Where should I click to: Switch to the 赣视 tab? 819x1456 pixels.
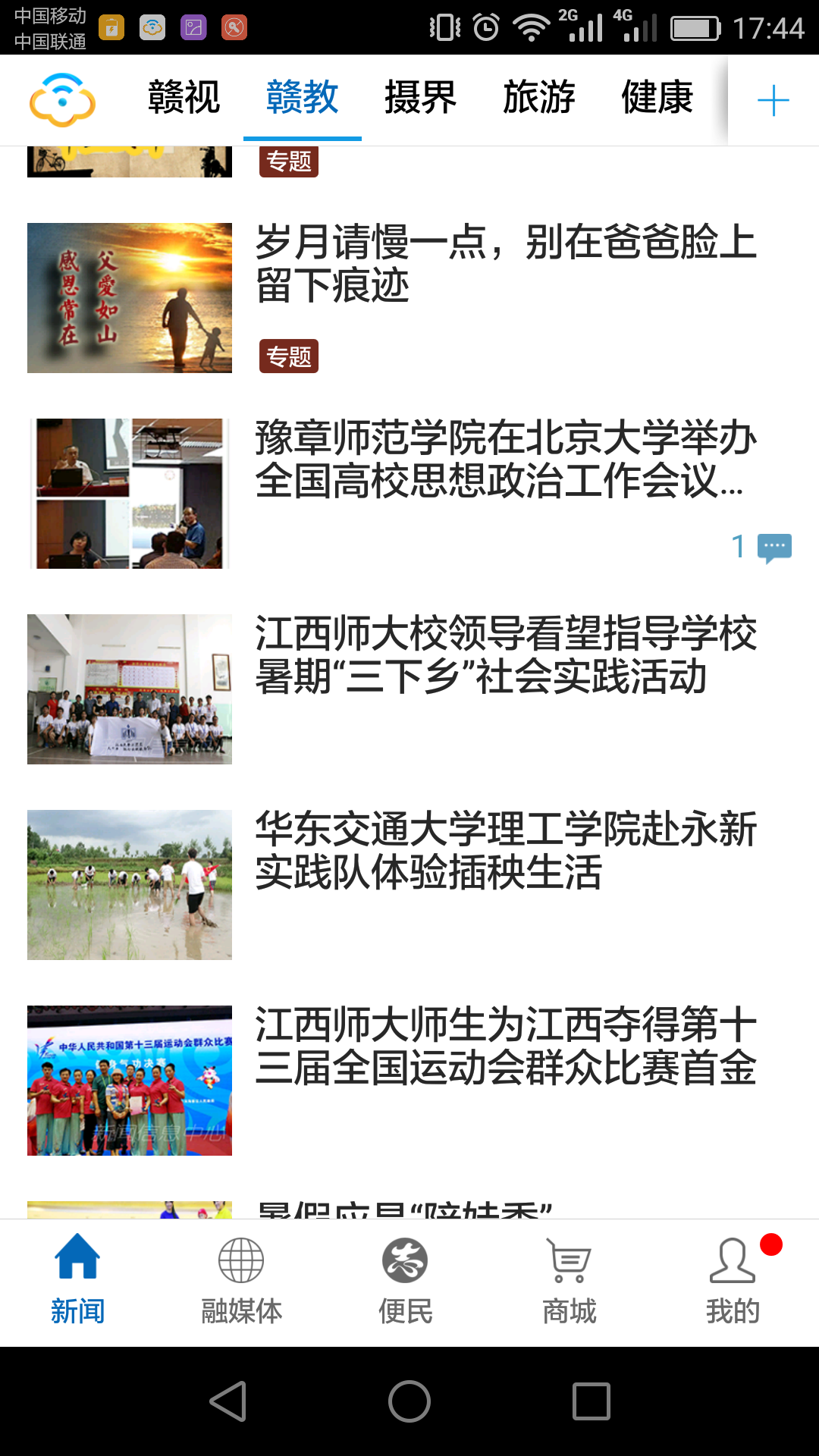click(x=184, y=98)
